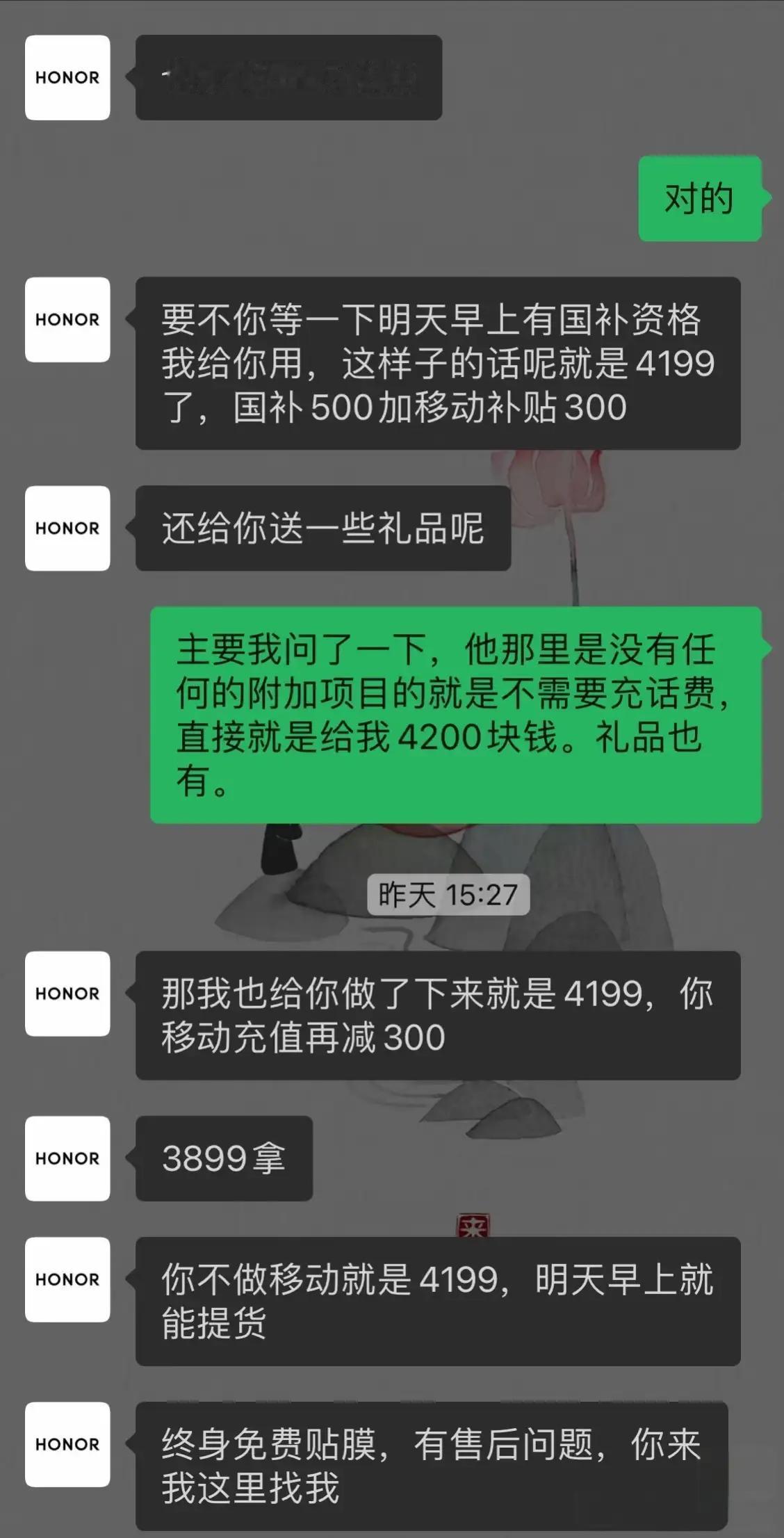Open the HONOR avatar next to the 国补资格 message

coord(67,319)
